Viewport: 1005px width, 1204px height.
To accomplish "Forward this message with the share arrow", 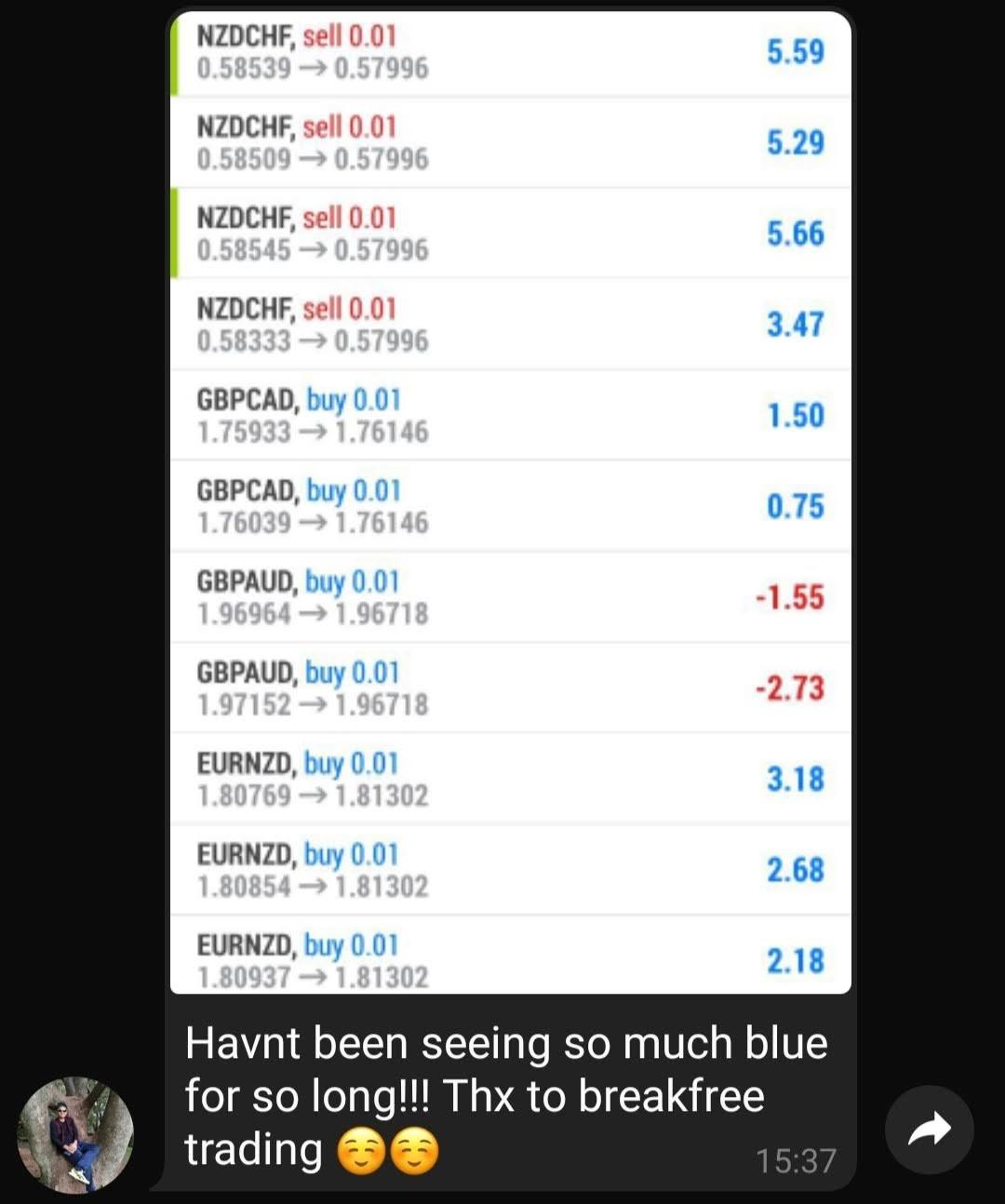I will coord(929,1130).
